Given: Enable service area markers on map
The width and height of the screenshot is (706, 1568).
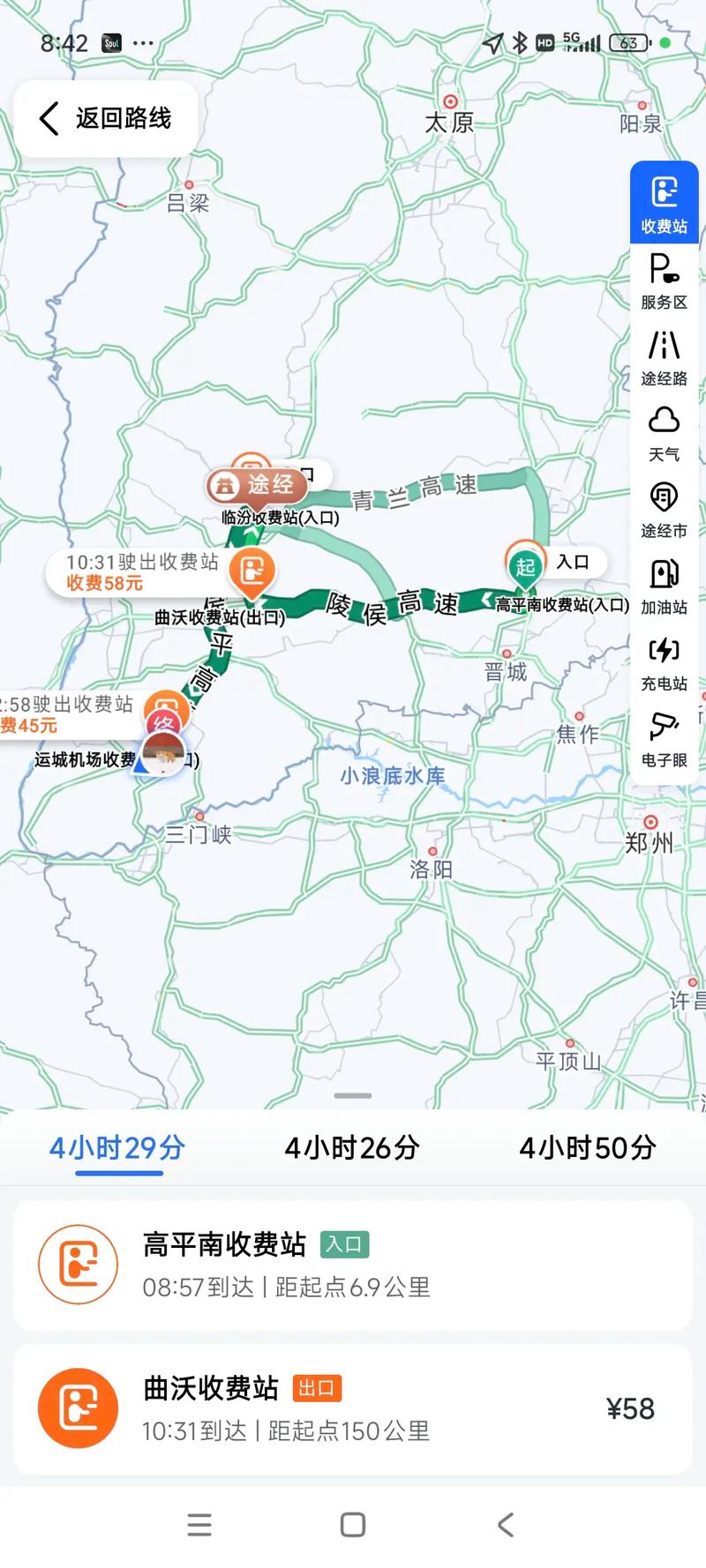Looking at the screenshot, I should (663, 280).
